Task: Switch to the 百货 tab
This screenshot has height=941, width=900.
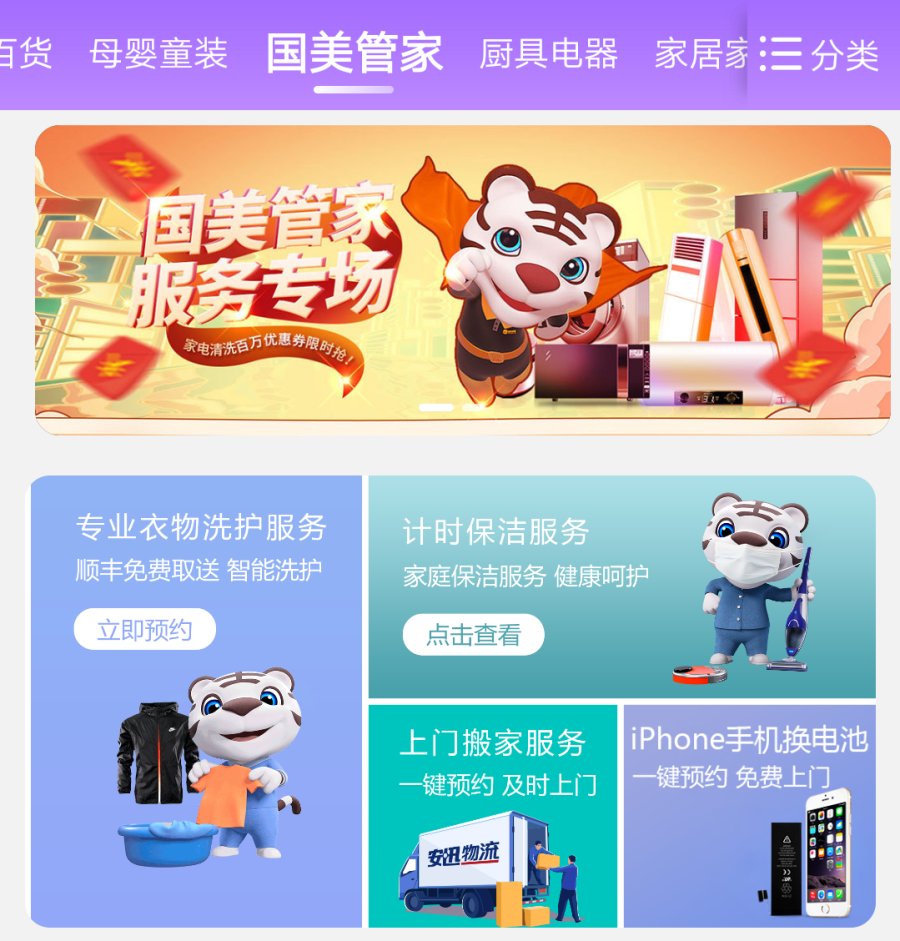Action: 24,54
